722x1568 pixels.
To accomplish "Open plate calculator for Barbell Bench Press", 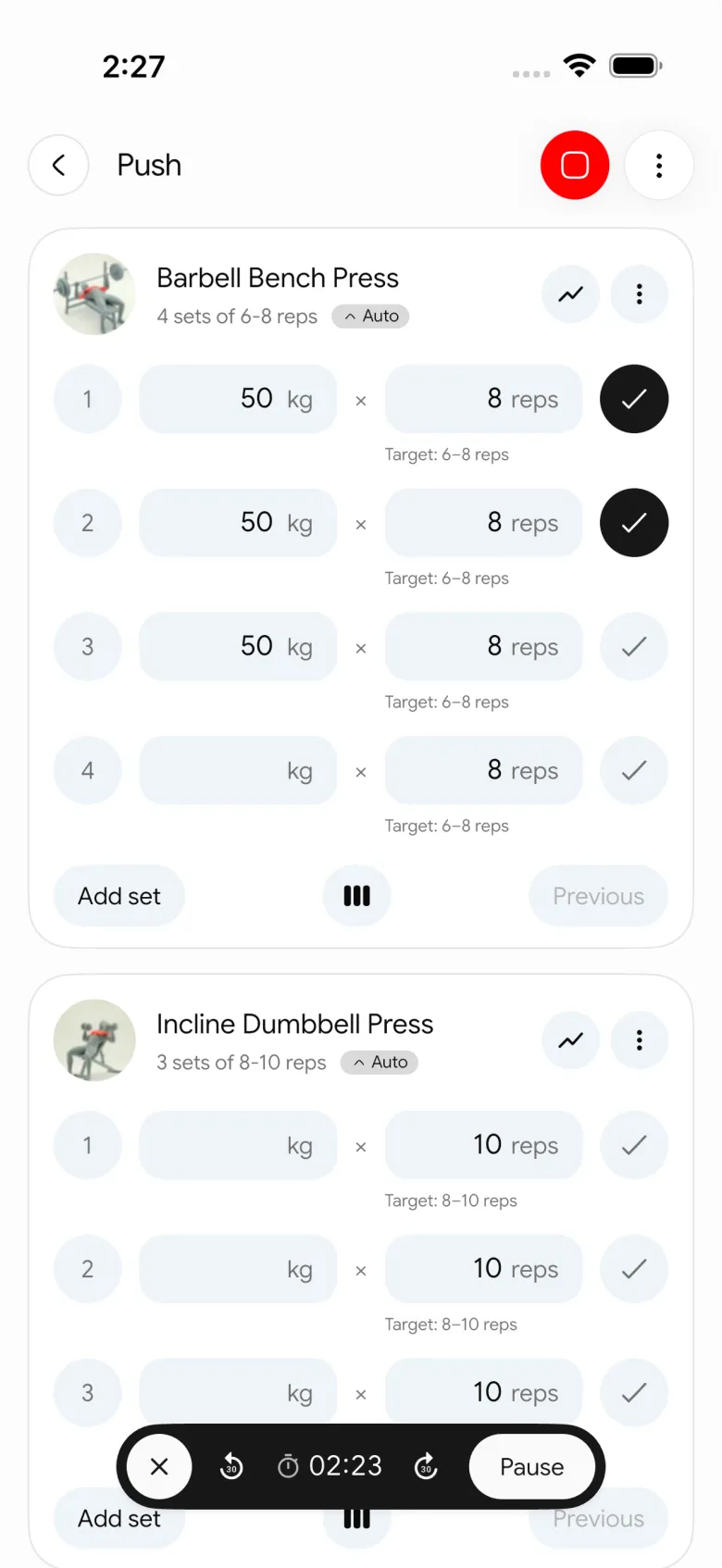I will tap(356, 896).
